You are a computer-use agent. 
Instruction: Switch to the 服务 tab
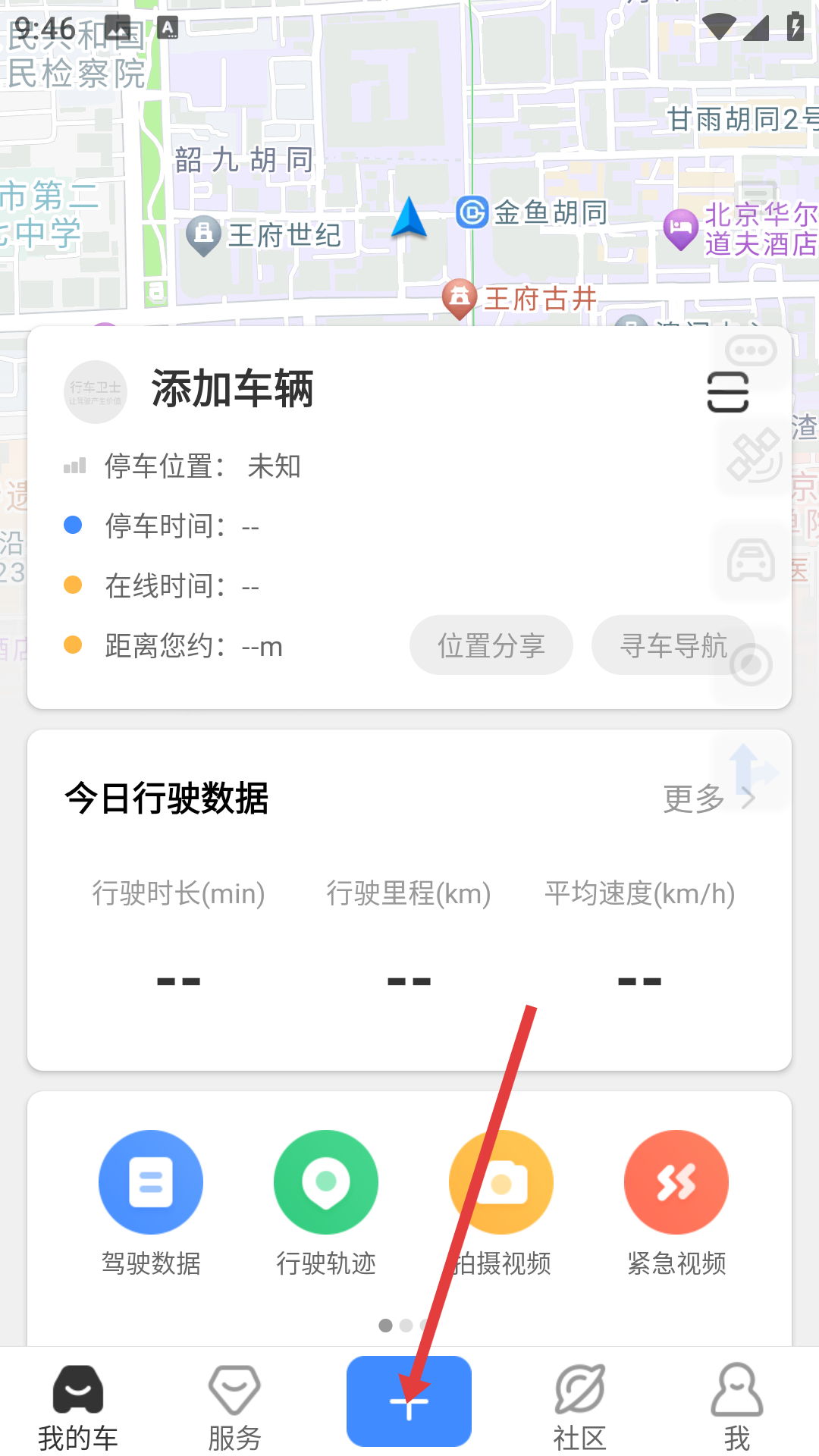pyautogui.click(x=234, y=1407)
